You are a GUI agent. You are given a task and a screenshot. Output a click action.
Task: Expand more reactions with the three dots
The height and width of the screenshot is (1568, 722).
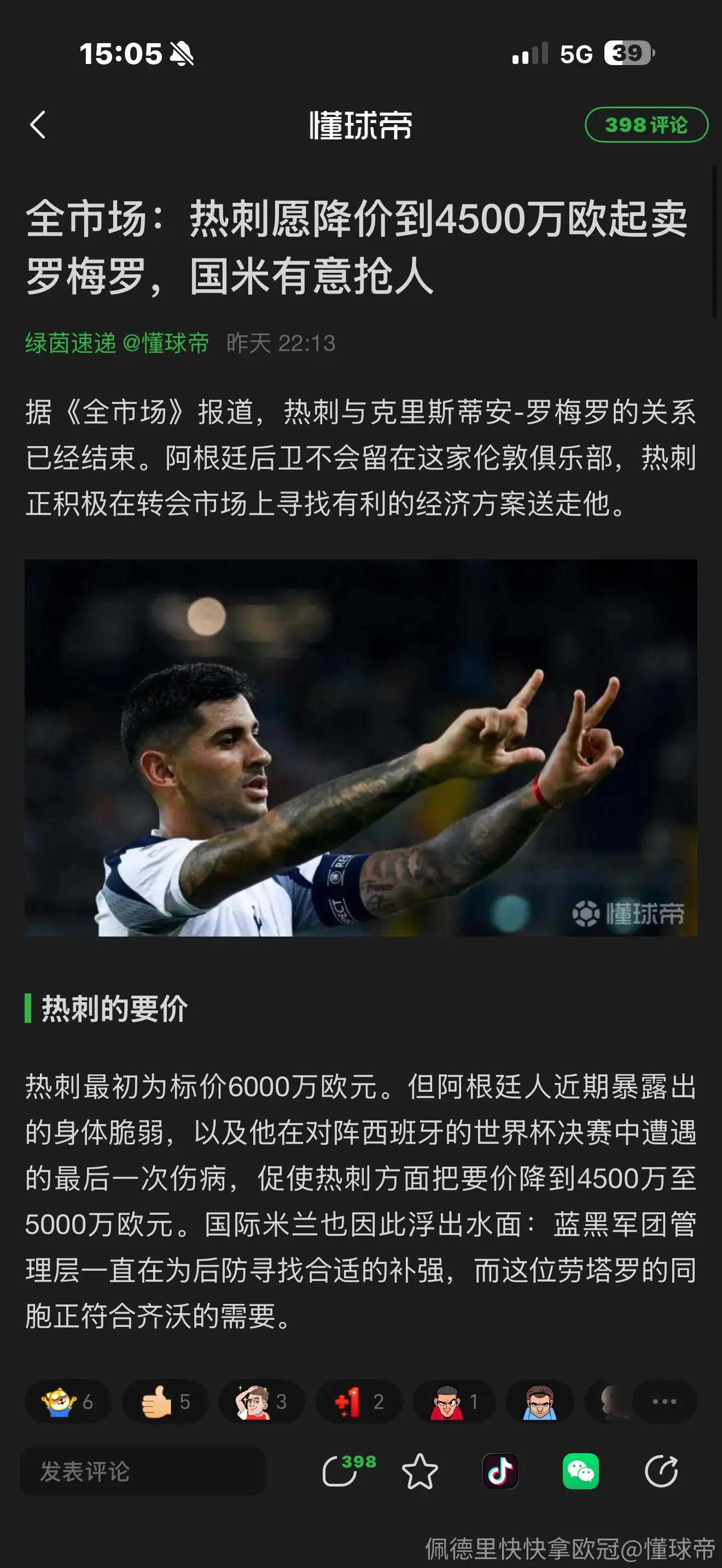(664, 1401)
